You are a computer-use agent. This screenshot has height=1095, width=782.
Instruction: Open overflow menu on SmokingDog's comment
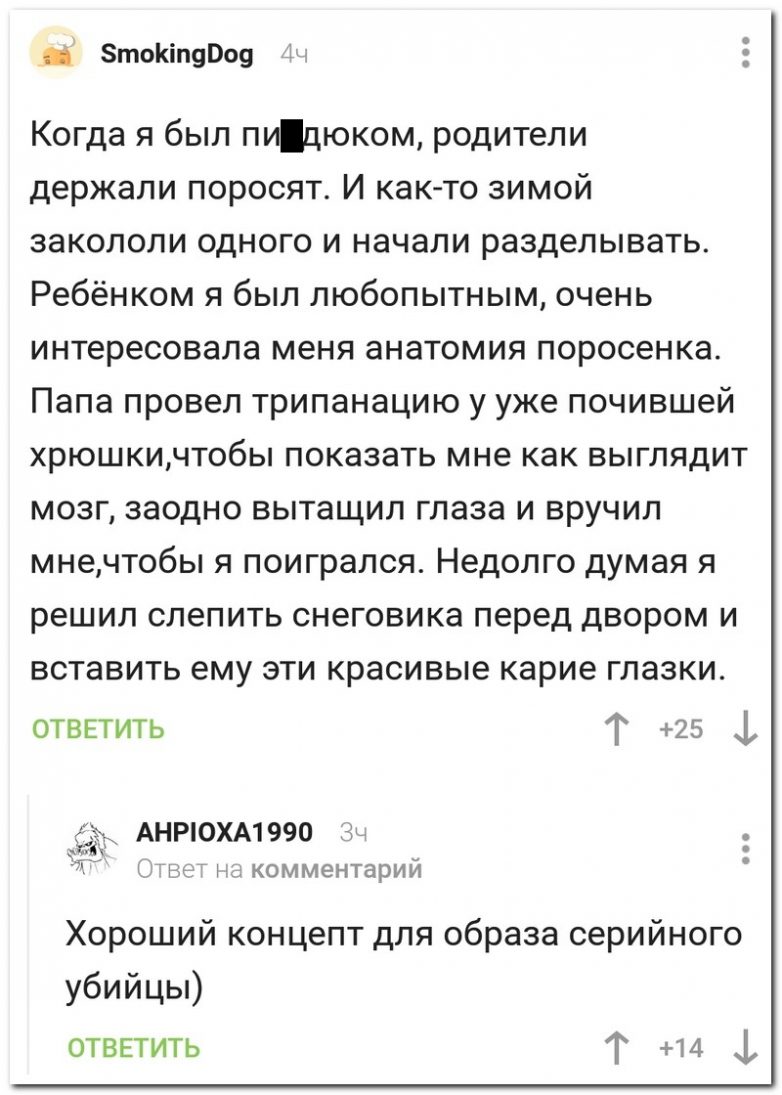tap(744, 52)
